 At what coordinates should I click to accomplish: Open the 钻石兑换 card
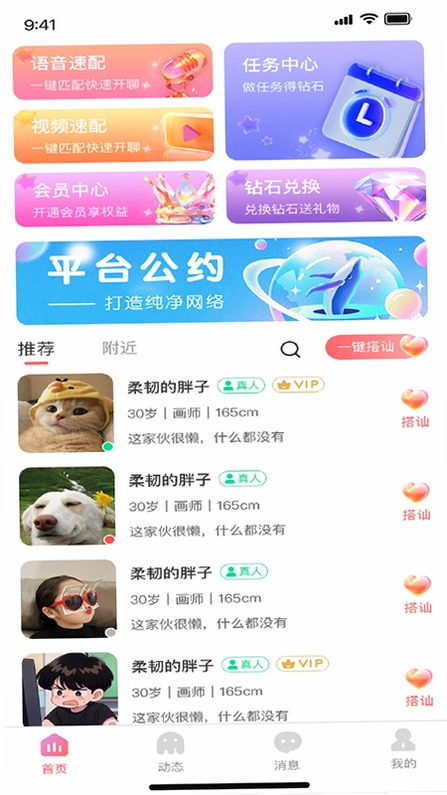pos(326,196)
